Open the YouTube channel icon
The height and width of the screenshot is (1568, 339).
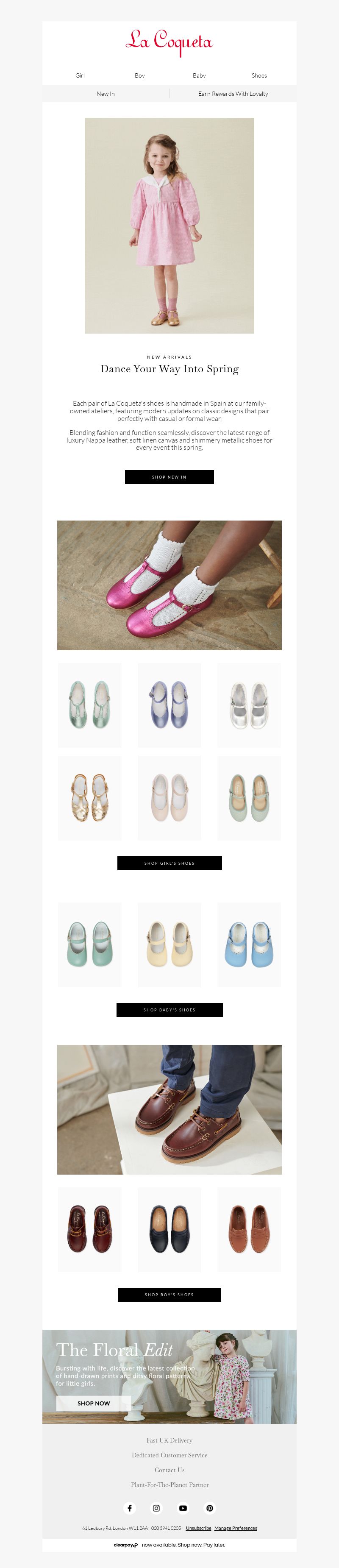(183, 1508)
